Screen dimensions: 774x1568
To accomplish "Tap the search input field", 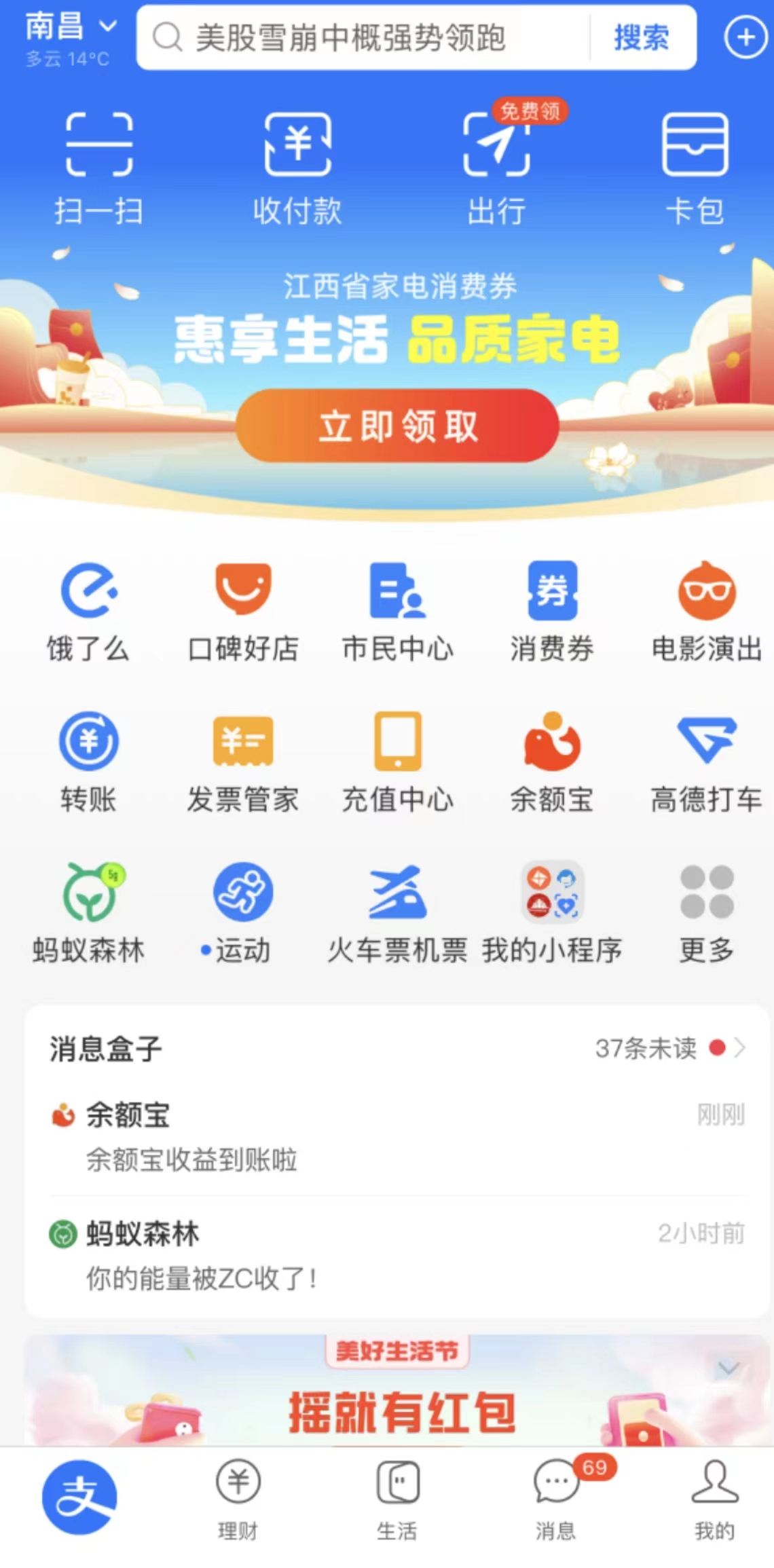I will [360, 37].
